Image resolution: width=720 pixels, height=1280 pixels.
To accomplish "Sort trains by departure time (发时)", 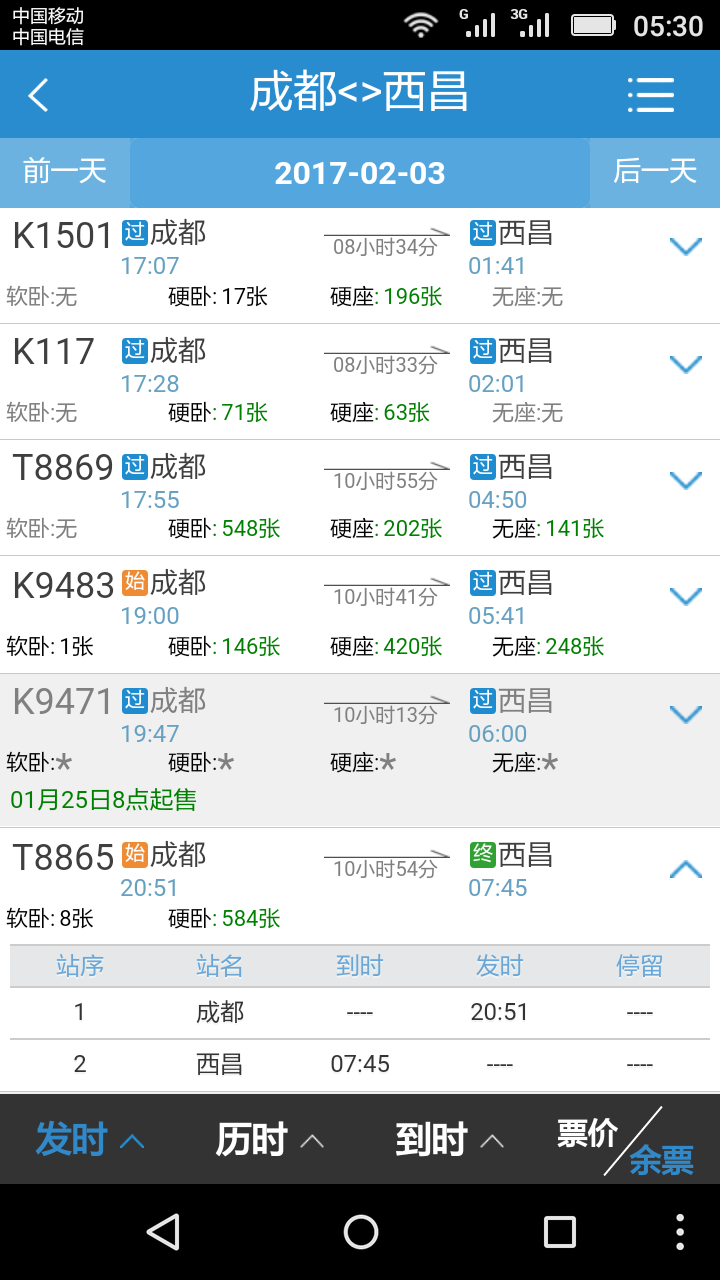I will point(90,1140).
